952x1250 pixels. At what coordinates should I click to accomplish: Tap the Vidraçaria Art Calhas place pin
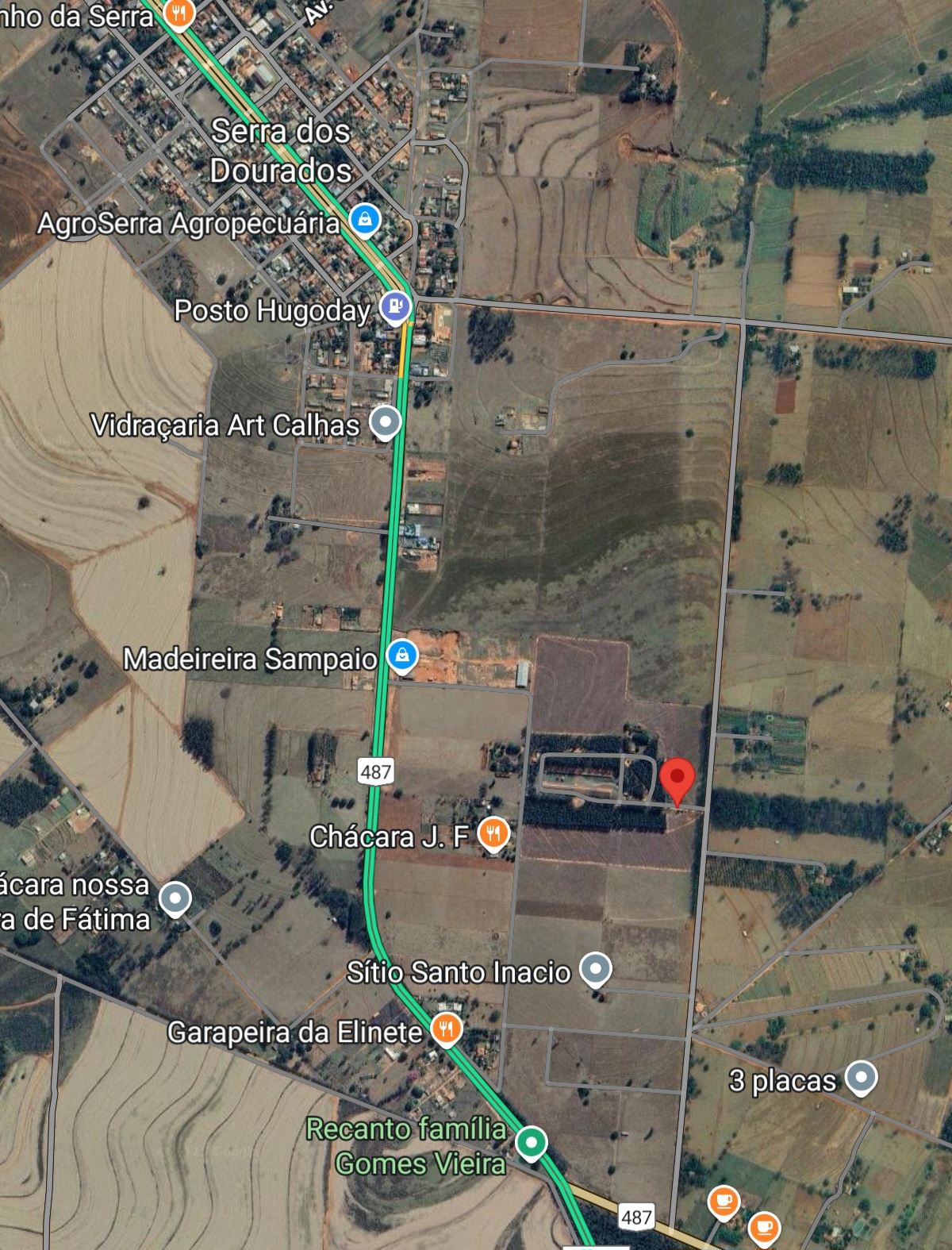pyautogui.click(x=386, y=421)
